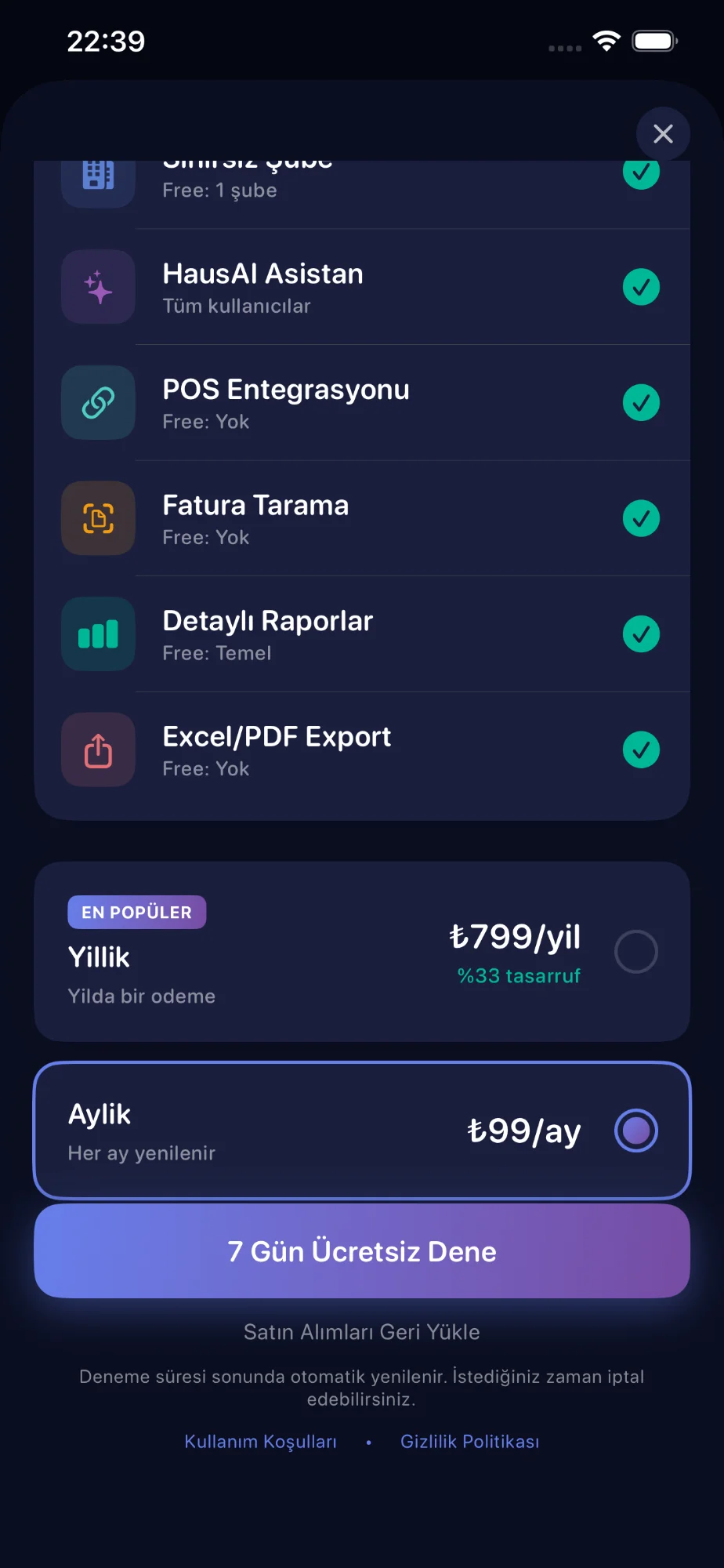The height and width of the screenshot is (1568, 724).
Task: Open Gizlilik Politikası
Action: [x=469, y=1441]
